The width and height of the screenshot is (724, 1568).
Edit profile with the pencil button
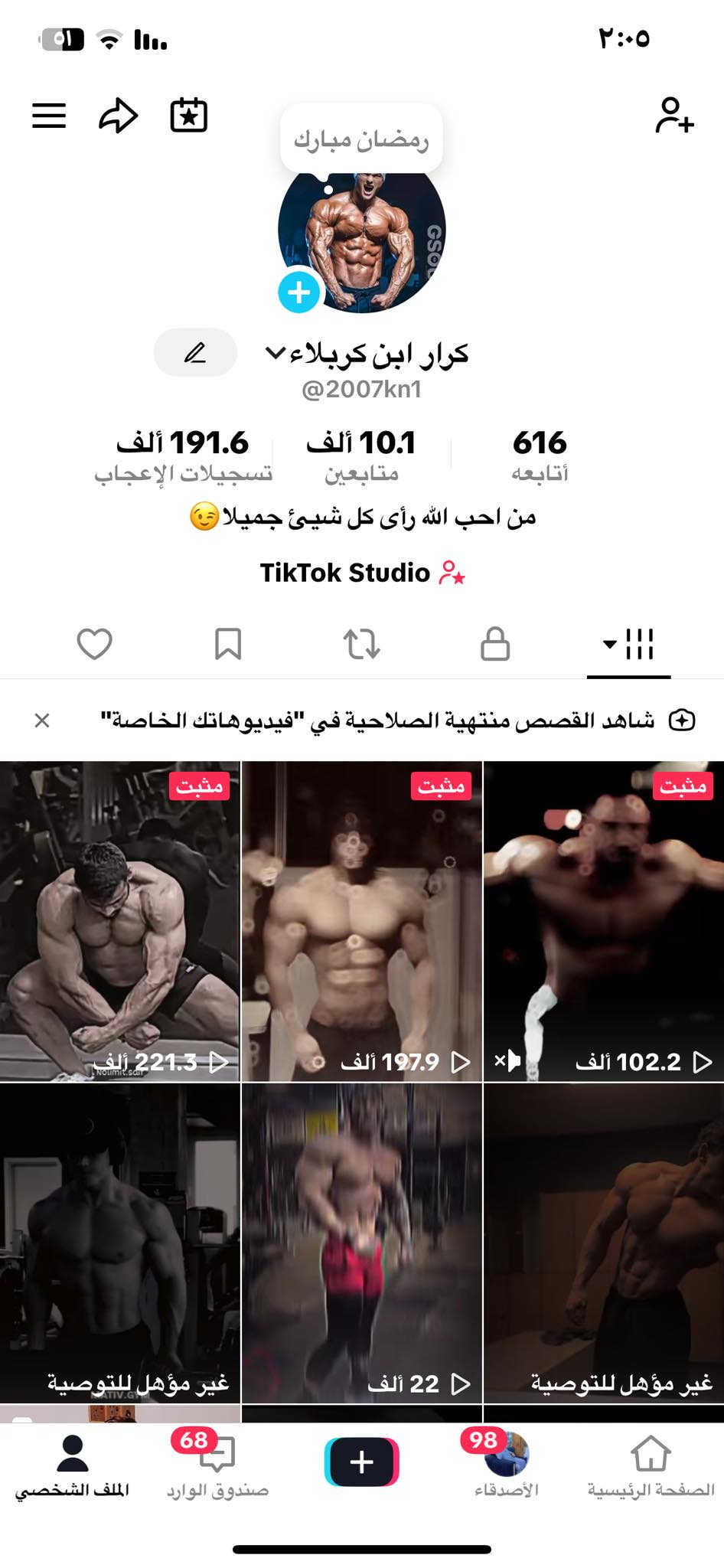(195, 353)
